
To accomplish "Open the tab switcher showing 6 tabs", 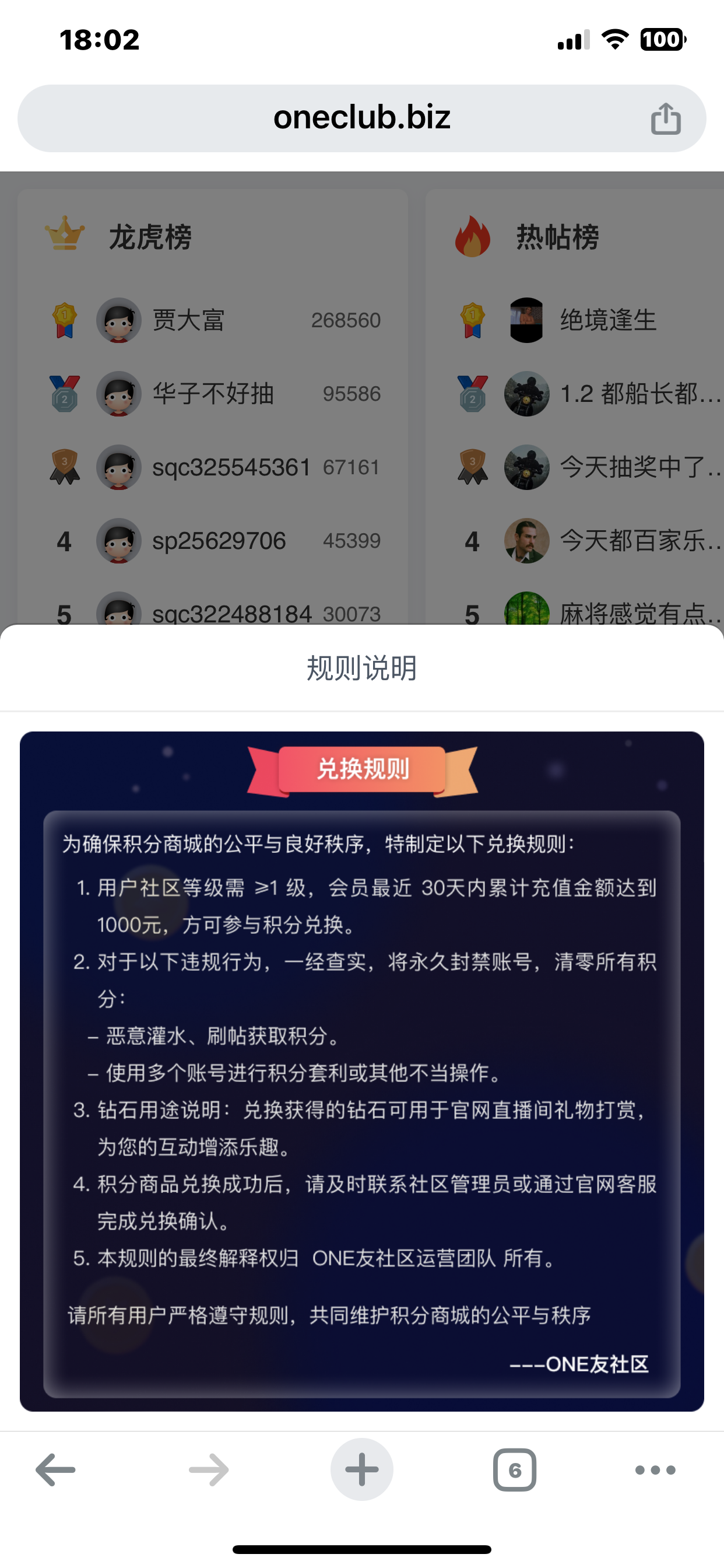I will (514, 1469).
